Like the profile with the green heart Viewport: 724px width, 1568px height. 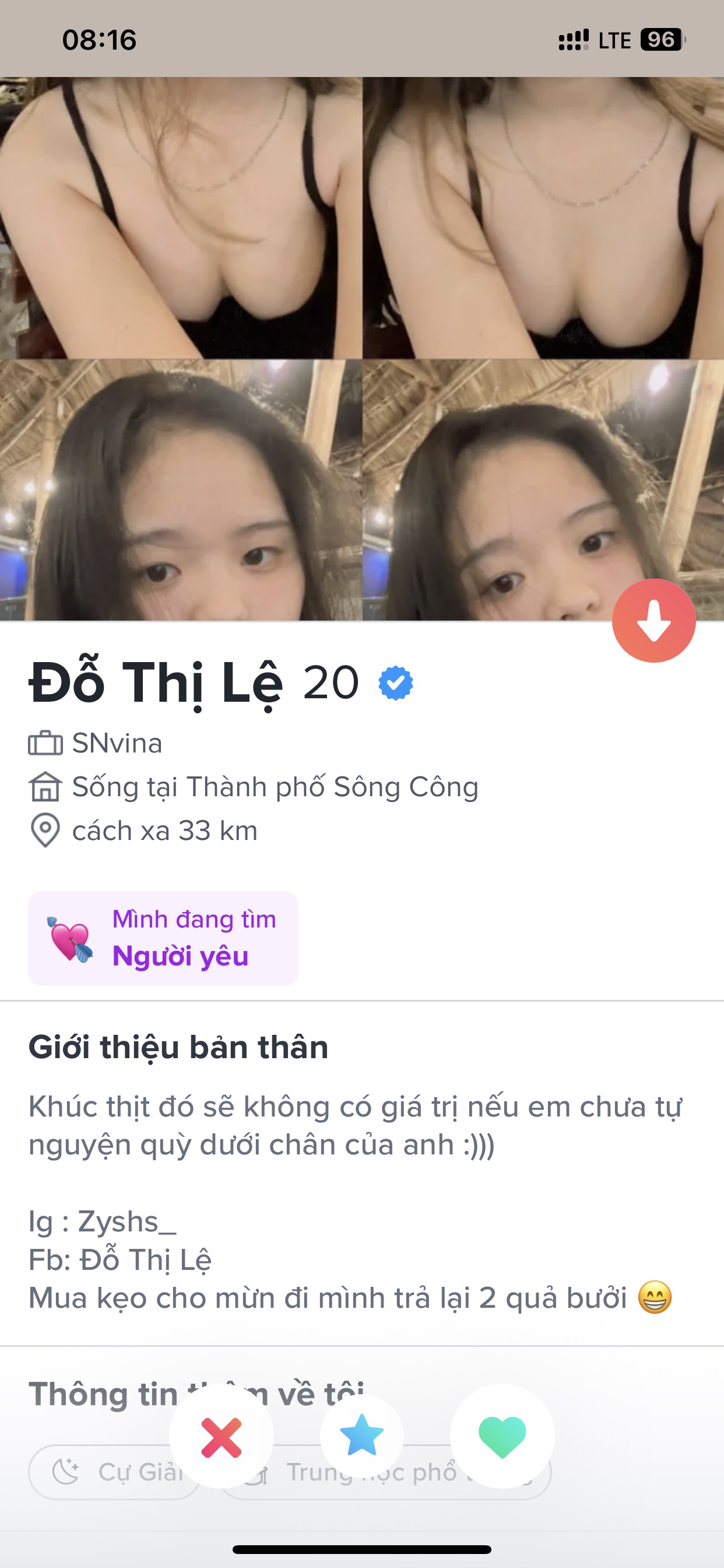click(x=502, y=1437)
